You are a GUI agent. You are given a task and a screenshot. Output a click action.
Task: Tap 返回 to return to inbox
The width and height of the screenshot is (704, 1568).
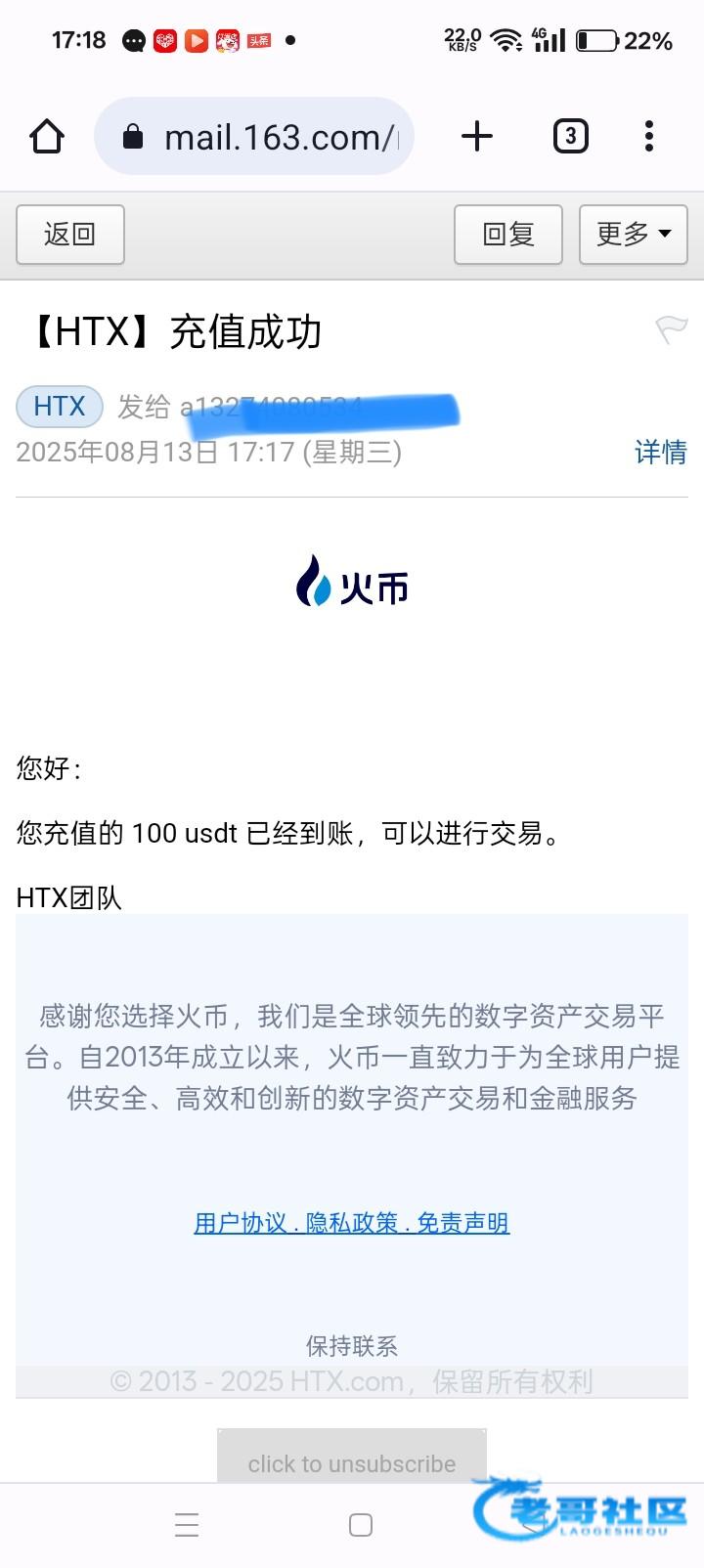pos(70,235)
